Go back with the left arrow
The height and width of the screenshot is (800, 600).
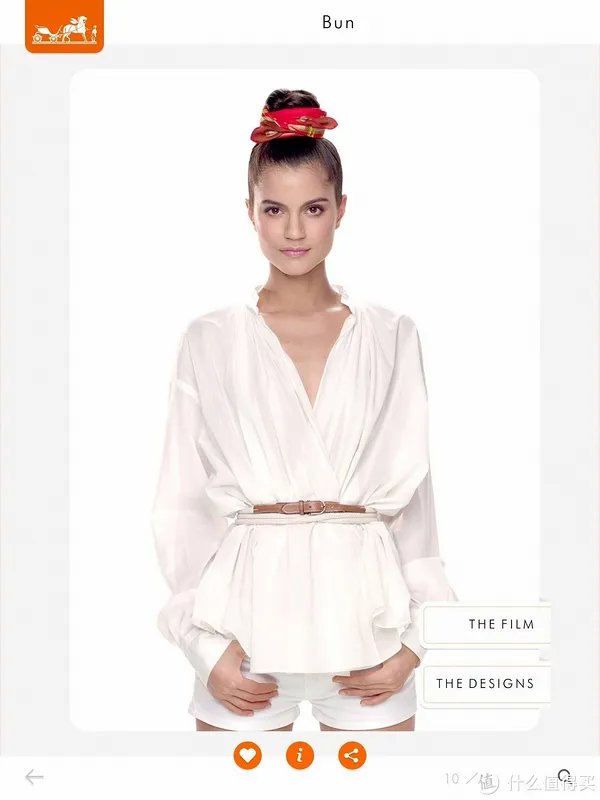(34, 777)
